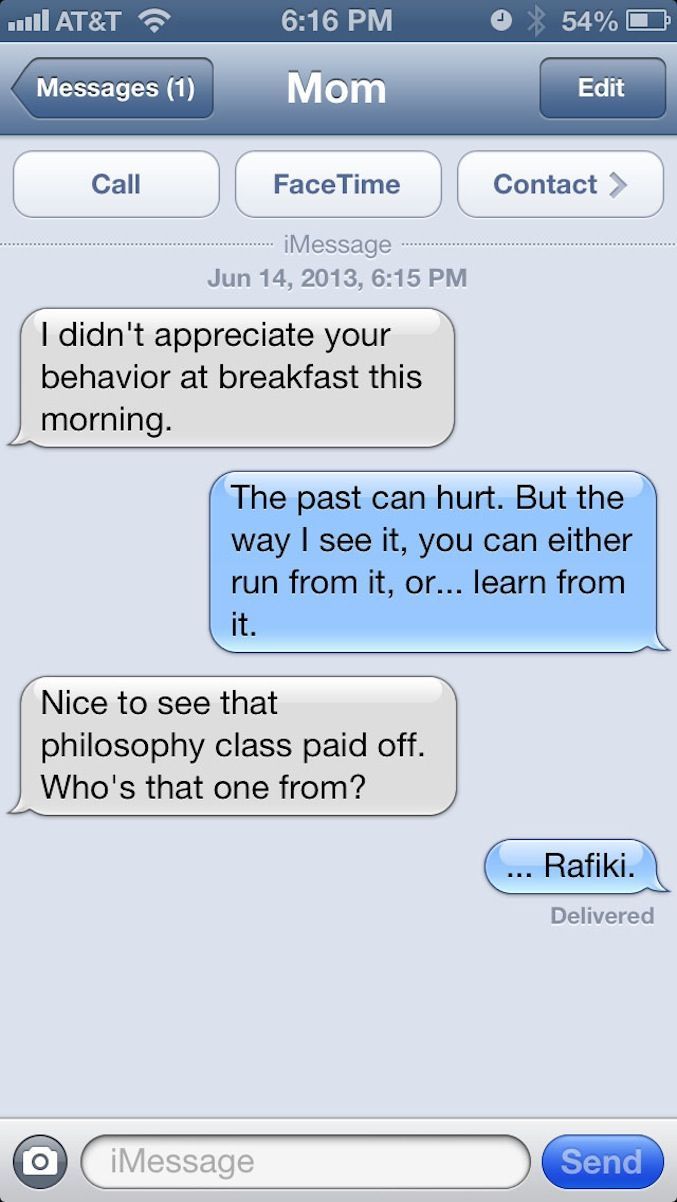Image resolution: width=677 pixels, height=1202 pixels.
Task: Open Mom's Contact details
Action: [560, 184]
